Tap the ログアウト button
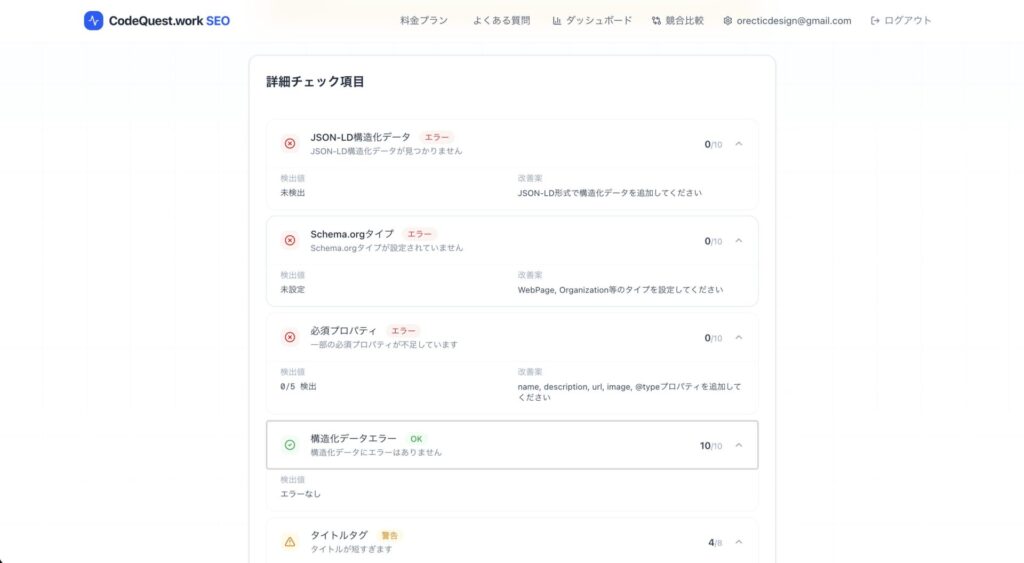 [x=901, y=20]
